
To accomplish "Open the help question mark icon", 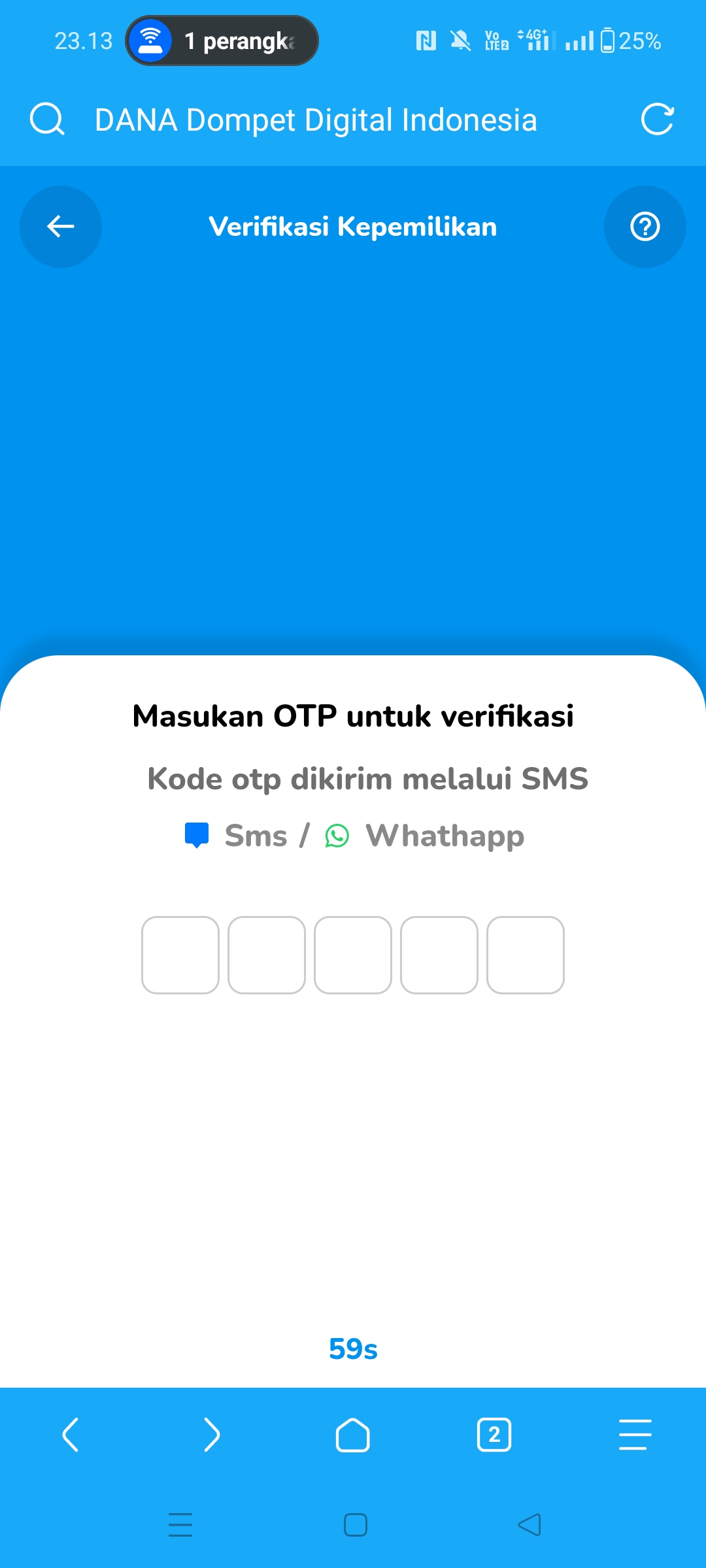I will coord(645,227).
